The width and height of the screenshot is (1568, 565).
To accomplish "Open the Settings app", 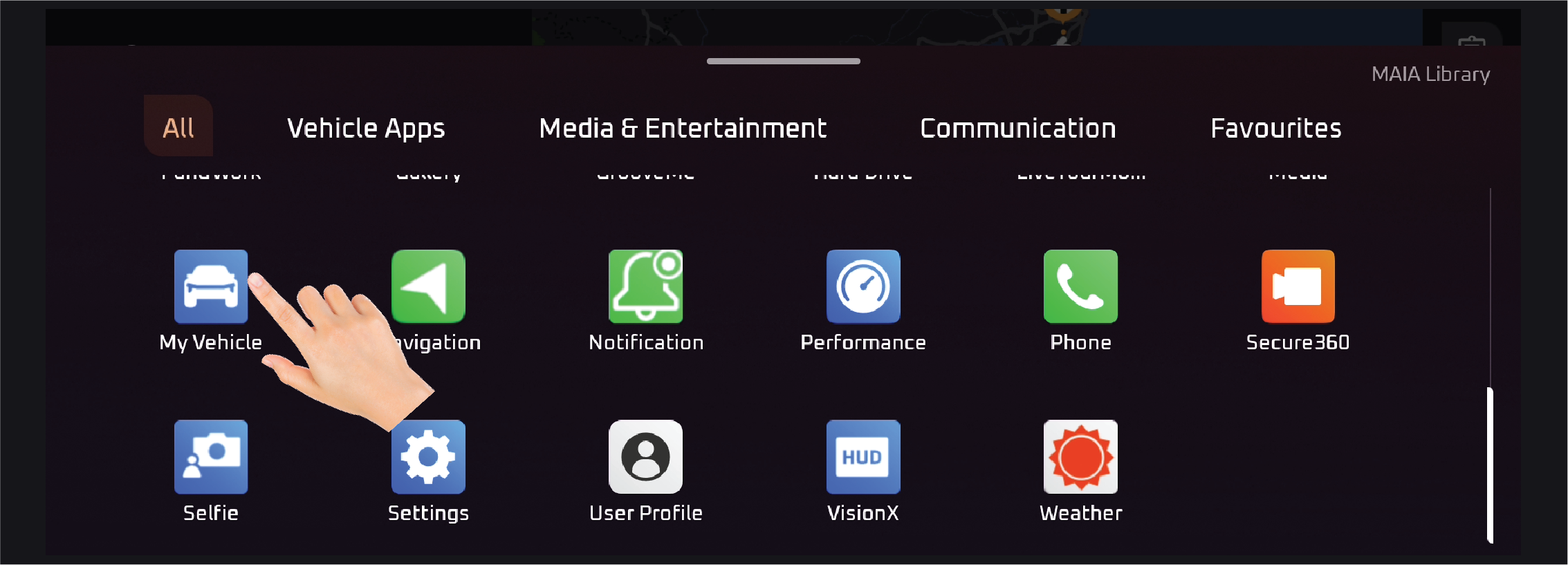I will tap(428, 457).
